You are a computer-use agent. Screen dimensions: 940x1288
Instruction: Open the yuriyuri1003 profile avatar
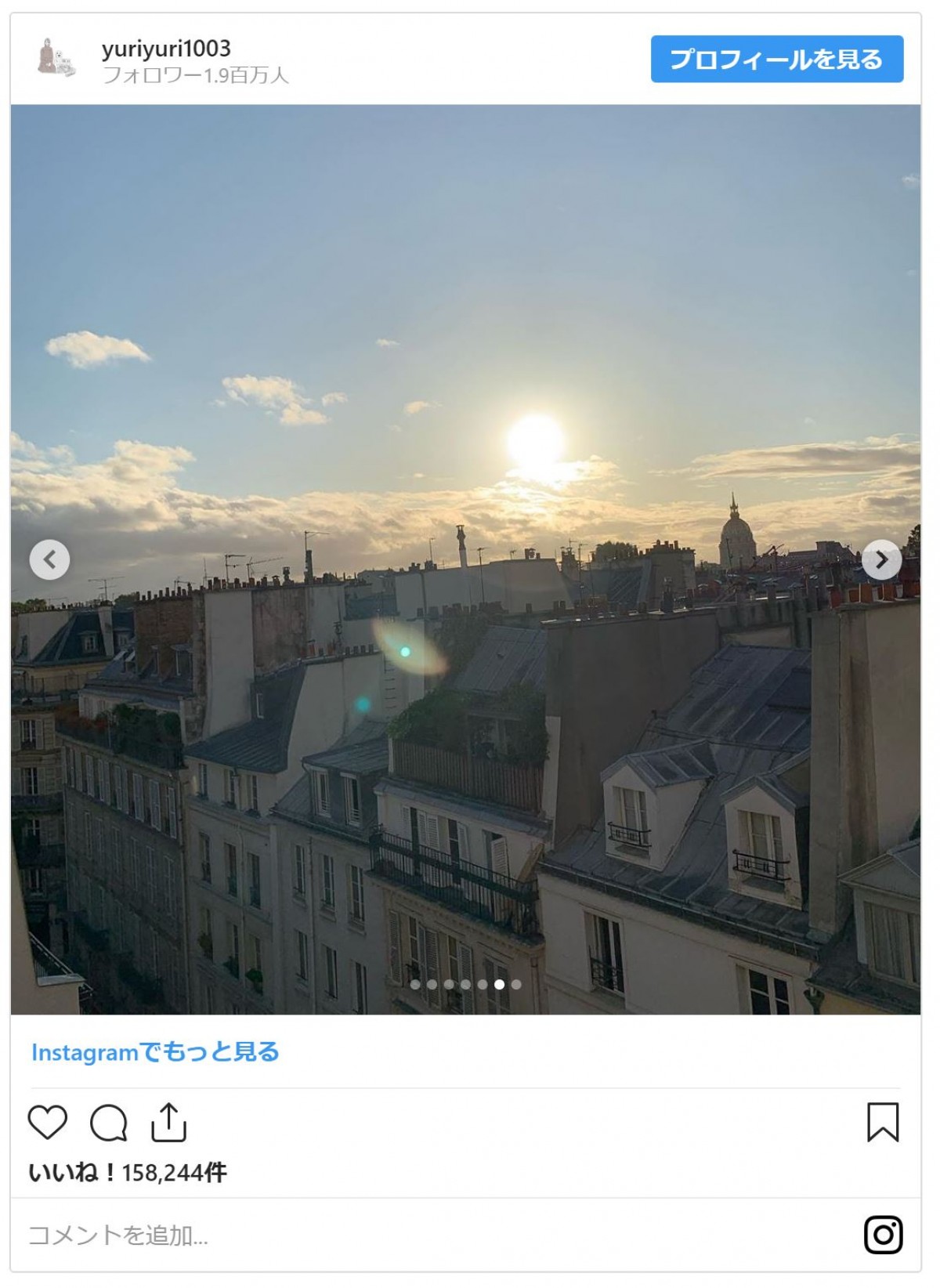(55, 59)
